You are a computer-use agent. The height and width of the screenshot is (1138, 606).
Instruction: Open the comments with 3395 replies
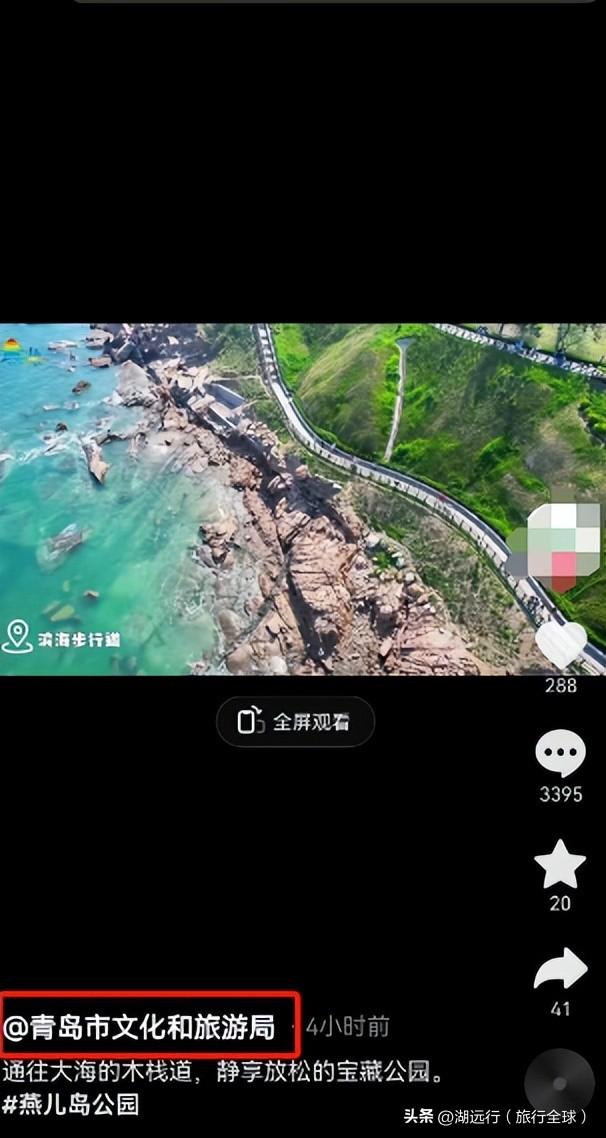pyautogui.click(x=560, y=754)
